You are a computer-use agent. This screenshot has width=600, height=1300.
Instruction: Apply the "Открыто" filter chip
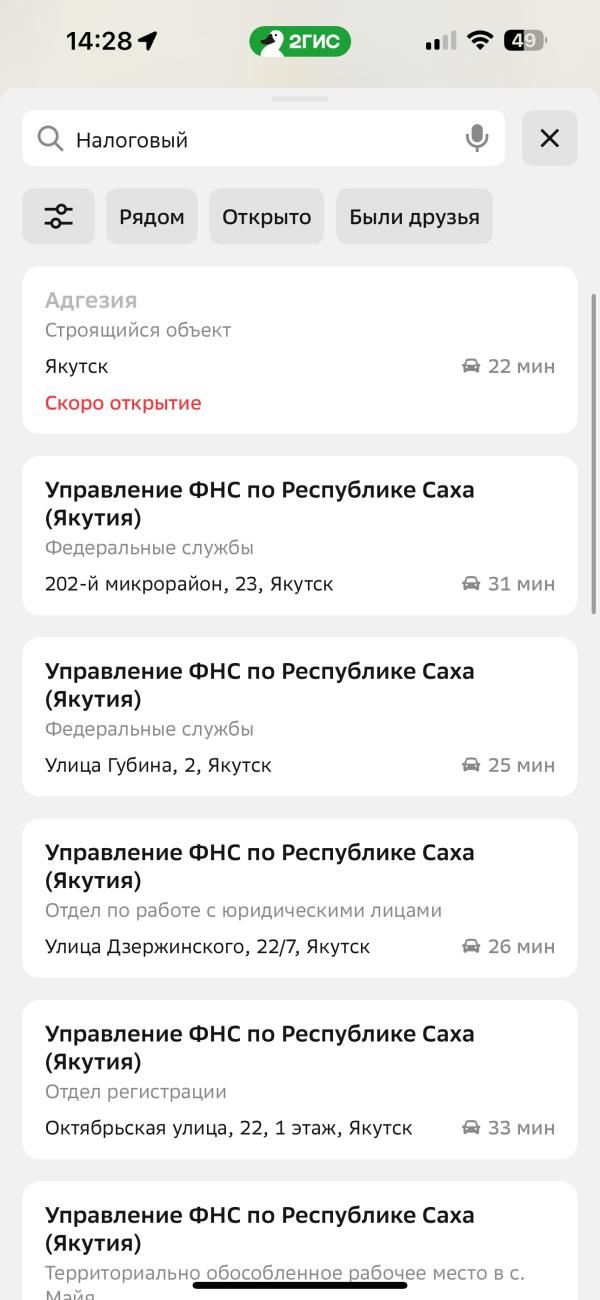coord(266,216)
